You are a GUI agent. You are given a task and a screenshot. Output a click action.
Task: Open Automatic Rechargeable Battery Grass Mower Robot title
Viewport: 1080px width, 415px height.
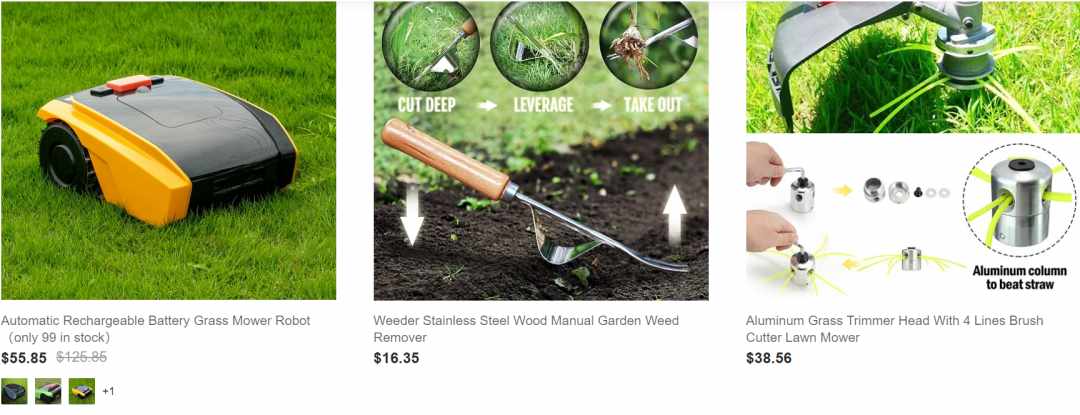click(x=155, y=321)
